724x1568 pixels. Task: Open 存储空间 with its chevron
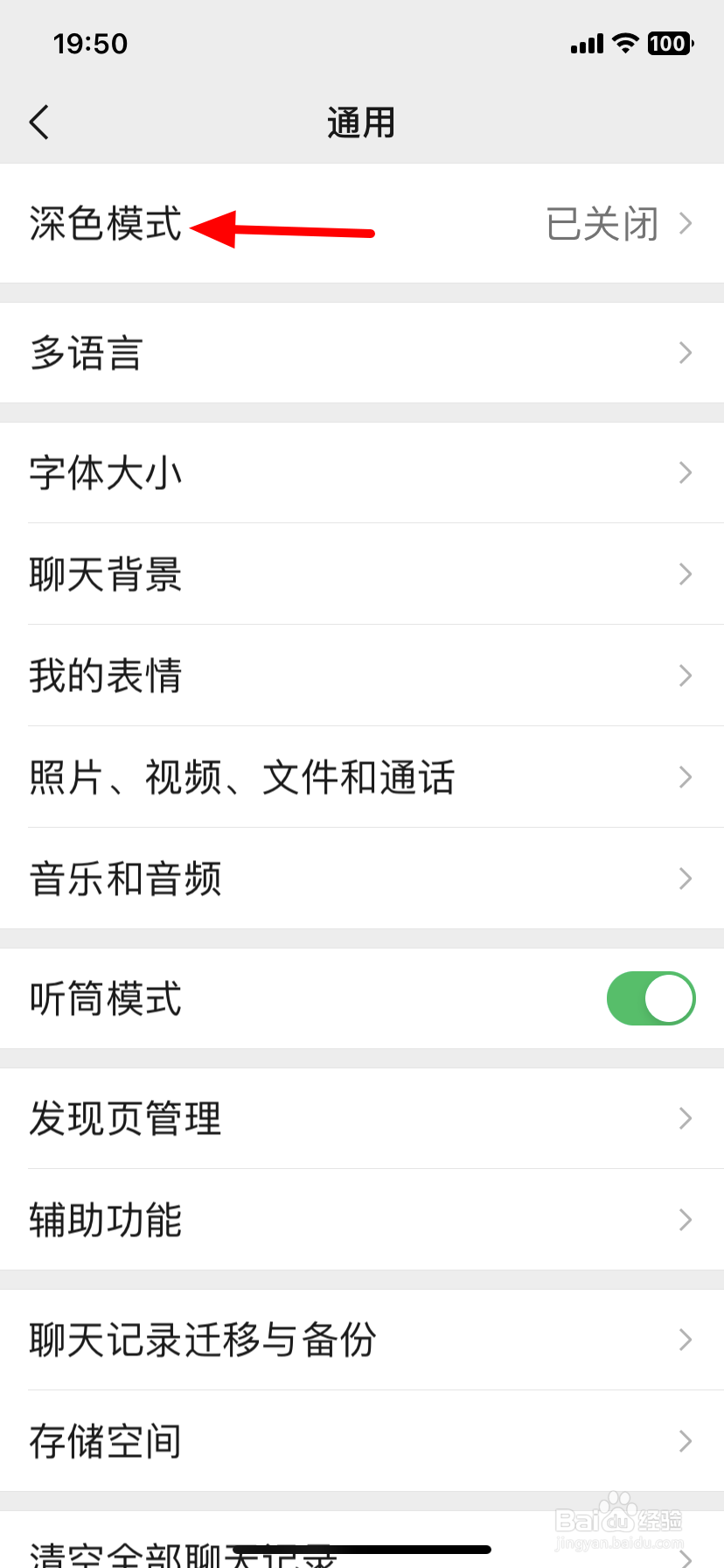[686, 1441]
